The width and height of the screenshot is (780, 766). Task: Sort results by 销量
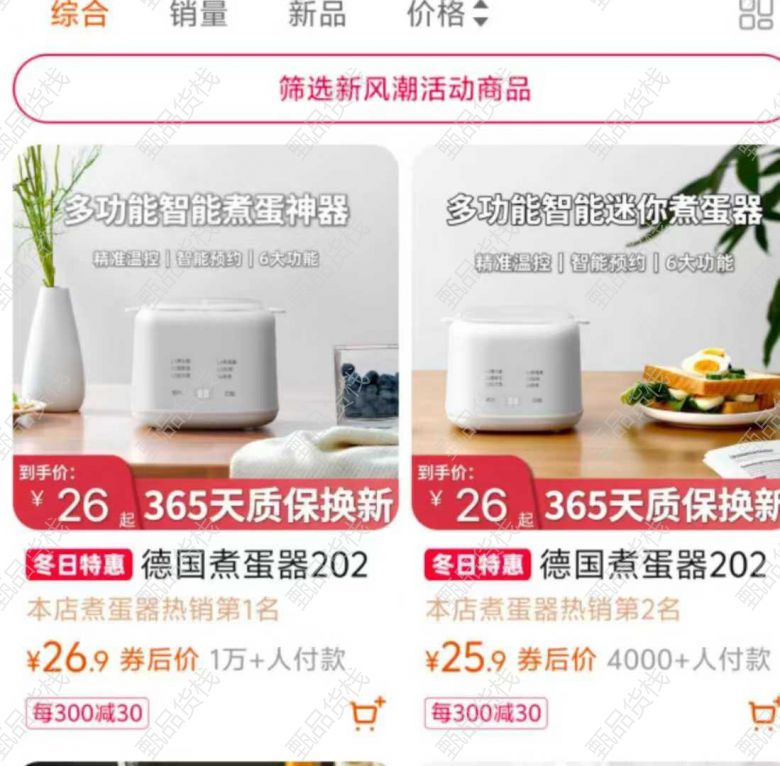pyautogui.click(x=198, y=14)
